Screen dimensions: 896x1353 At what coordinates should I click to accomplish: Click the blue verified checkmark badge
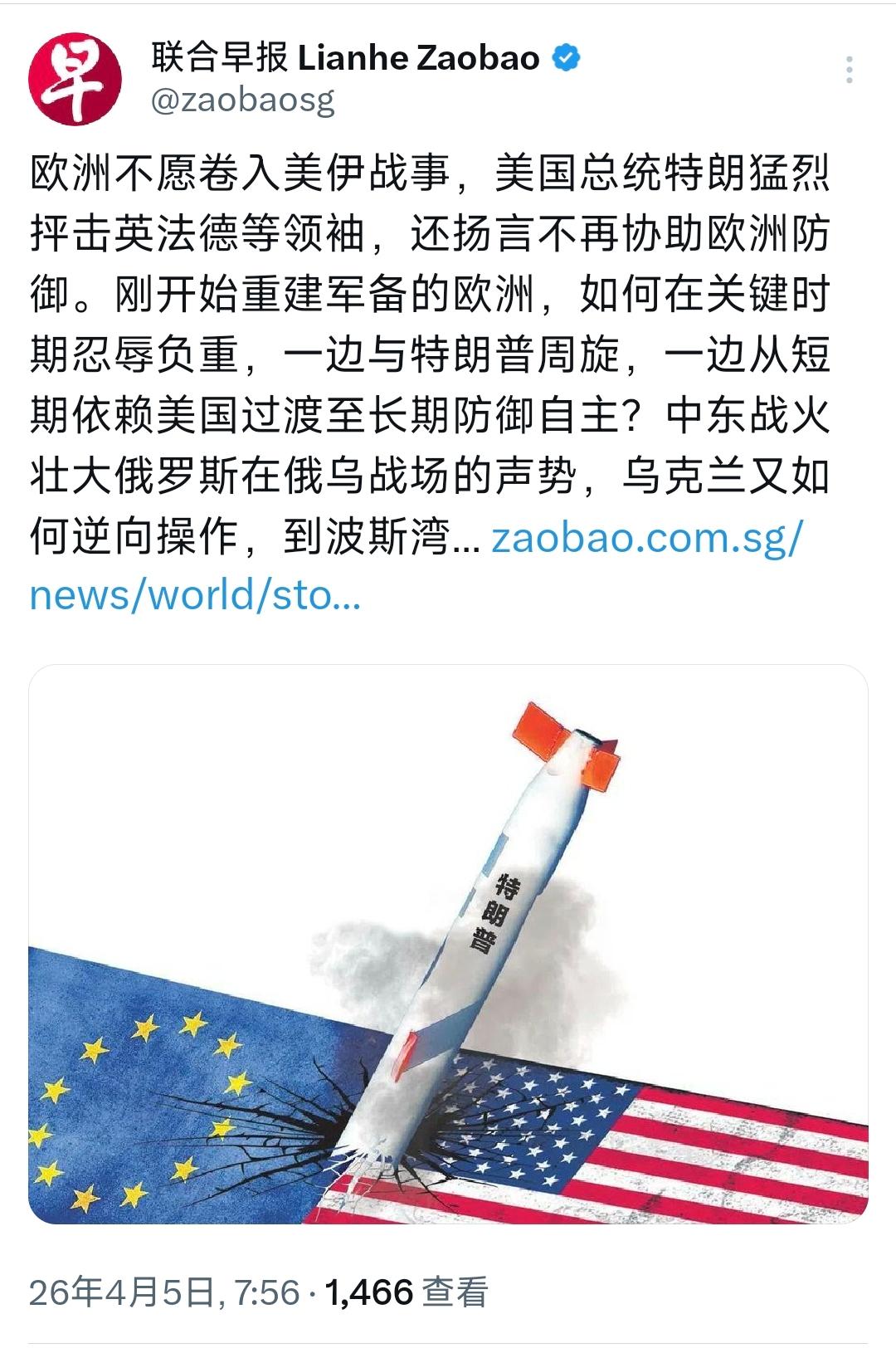(x=567, y=58)
